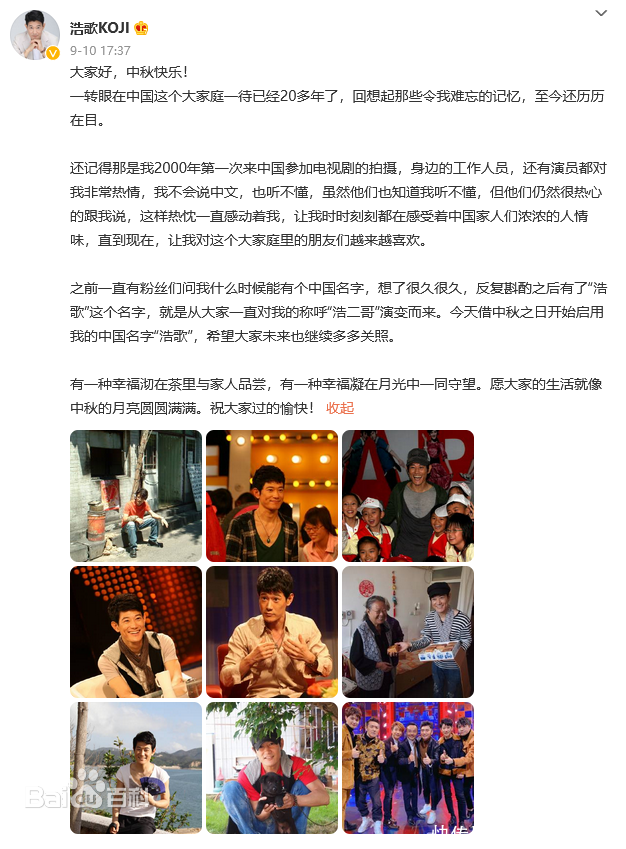View the photo of the man laughing on a sofa
626x849 pixels.
click(x=136, y=632)
